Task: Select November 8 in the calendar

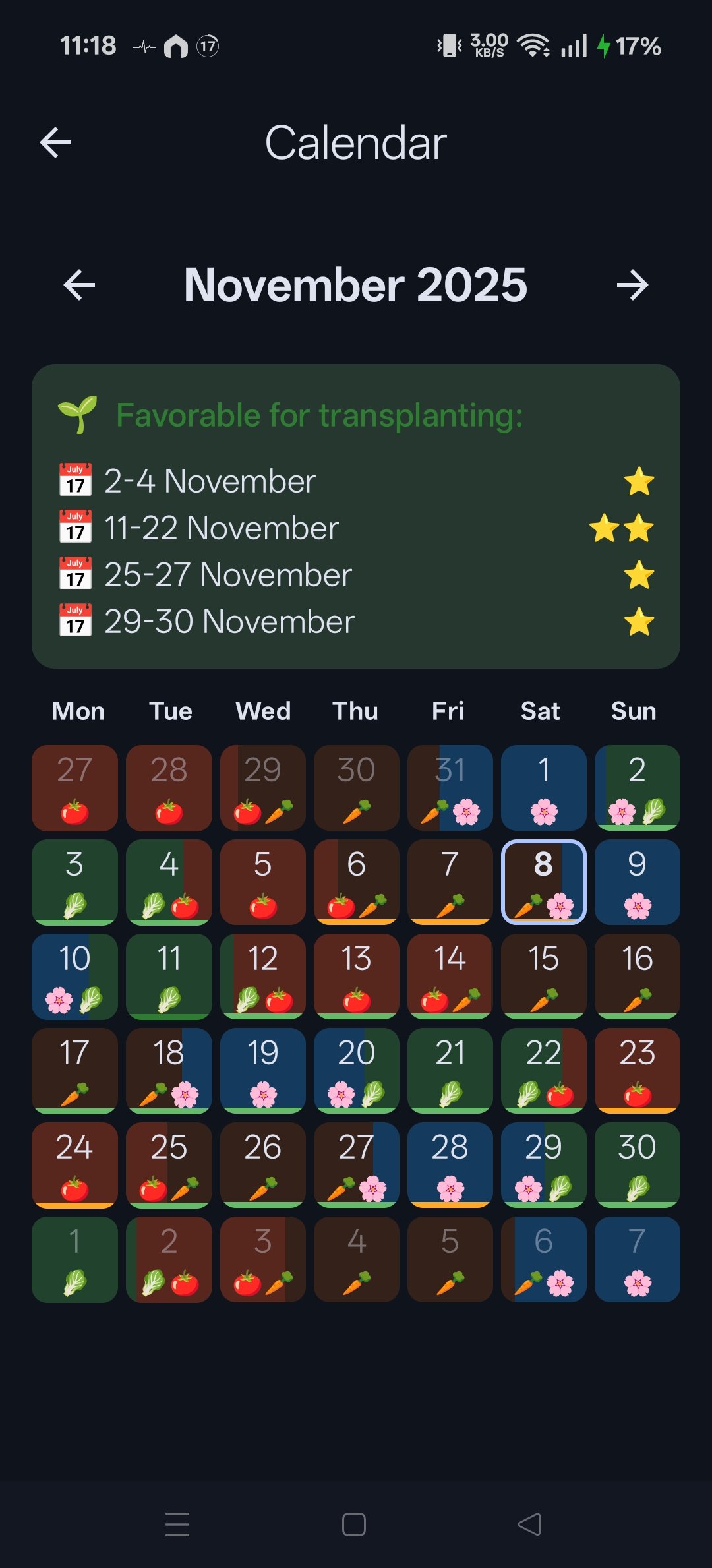Action: [543, 882]
